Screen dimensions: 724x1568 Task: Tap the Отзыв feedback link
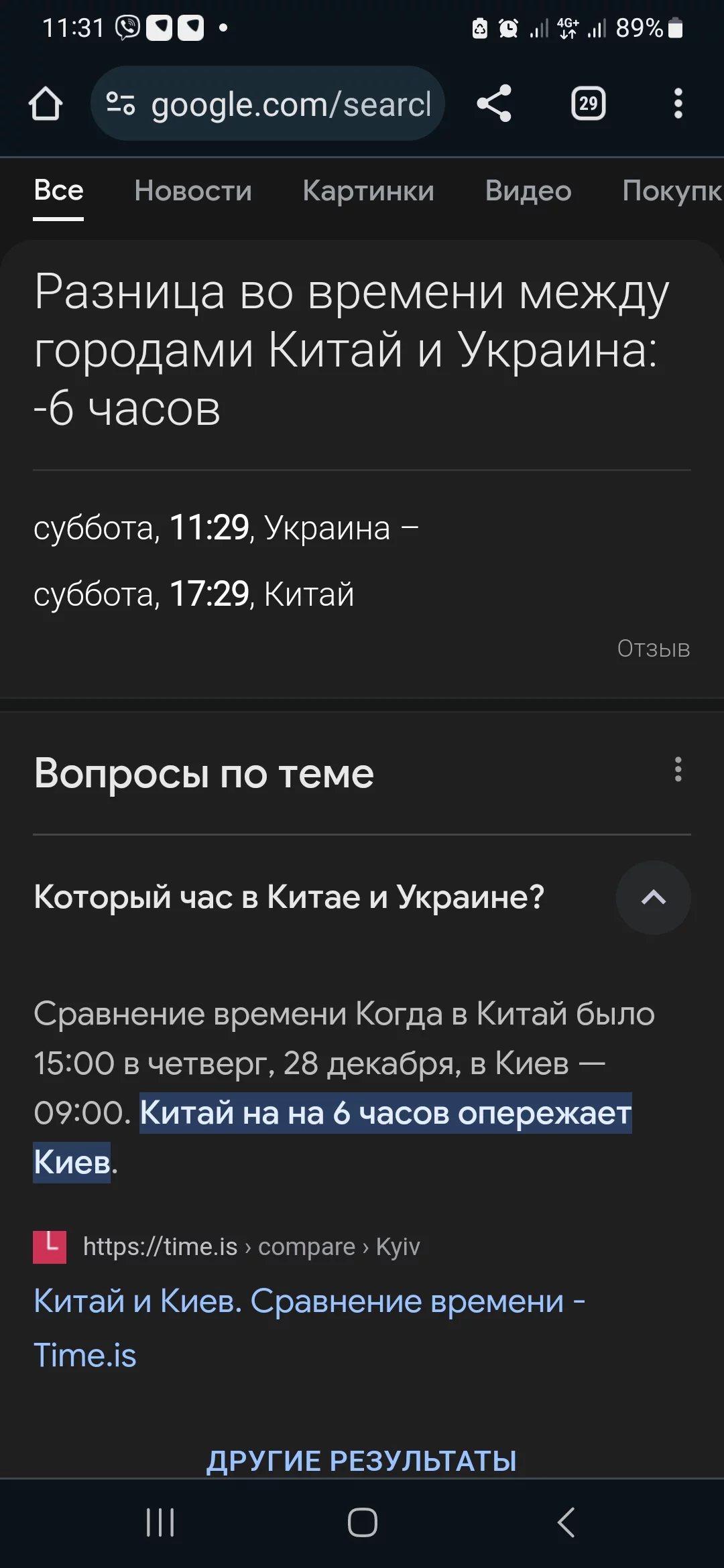coord(653,649)
